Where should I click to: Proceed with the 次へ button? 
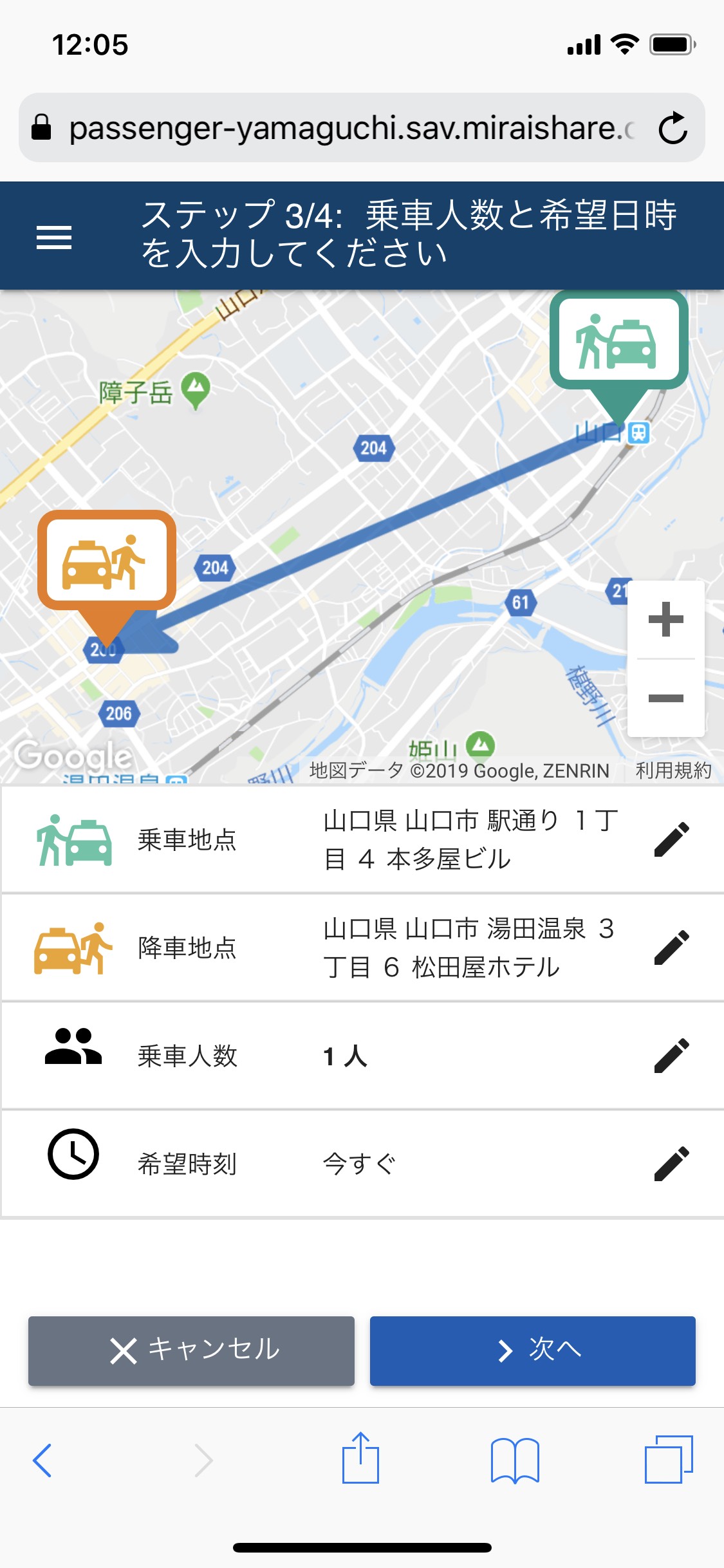533,1350
